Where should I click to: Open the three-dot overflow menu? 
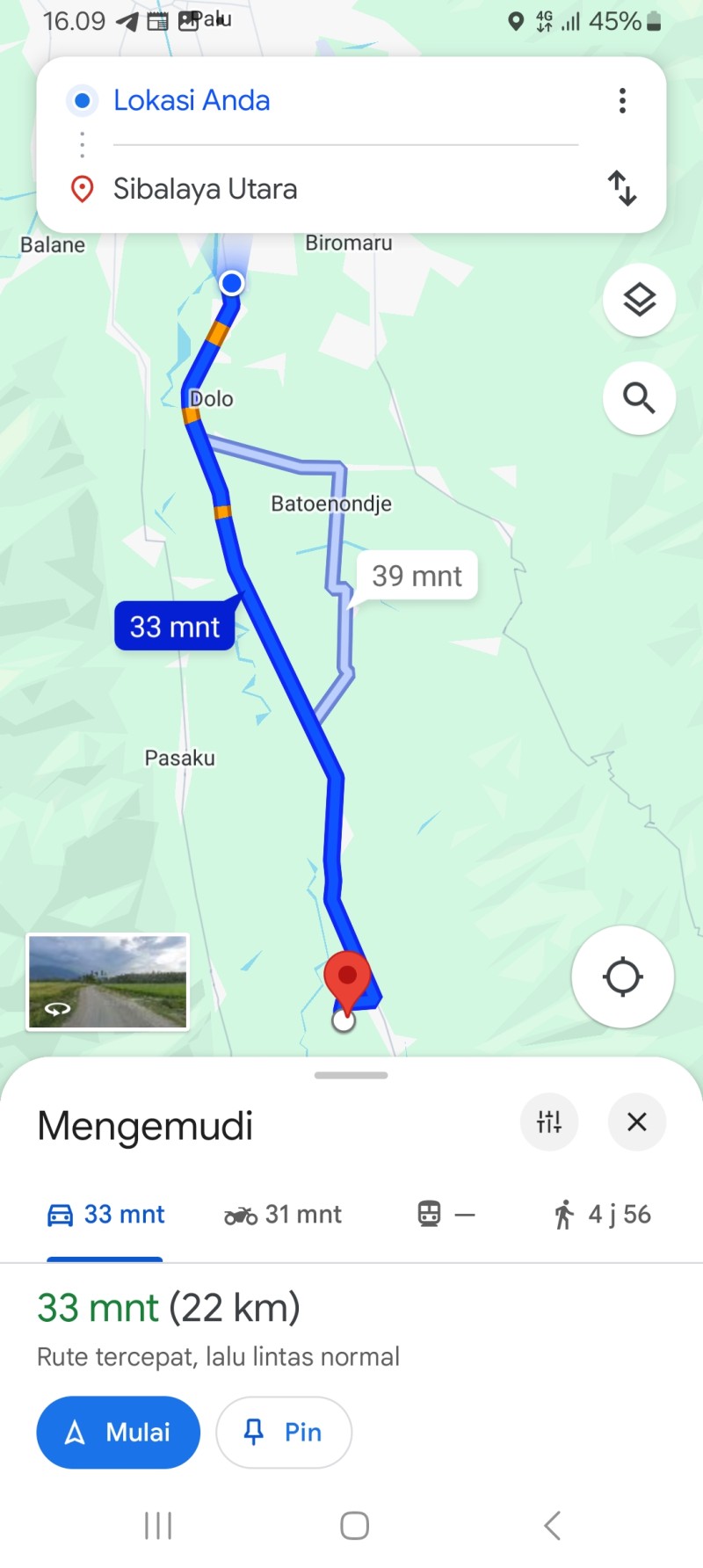622,100
